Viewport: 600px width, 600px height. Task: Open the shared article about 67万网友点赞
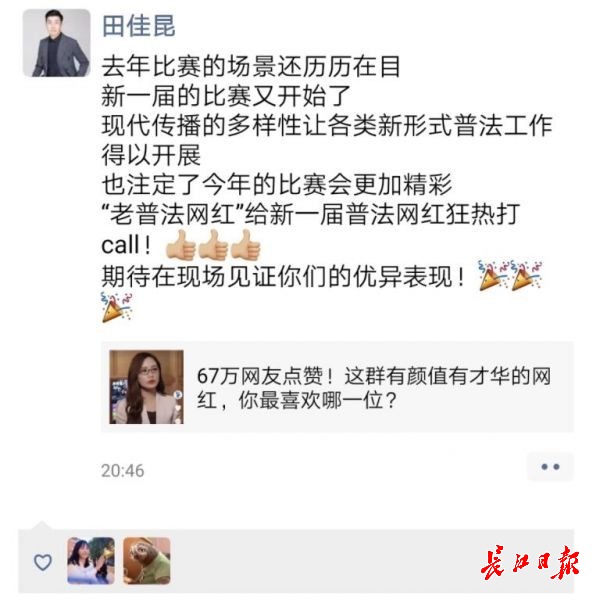[x=337, y=388]
